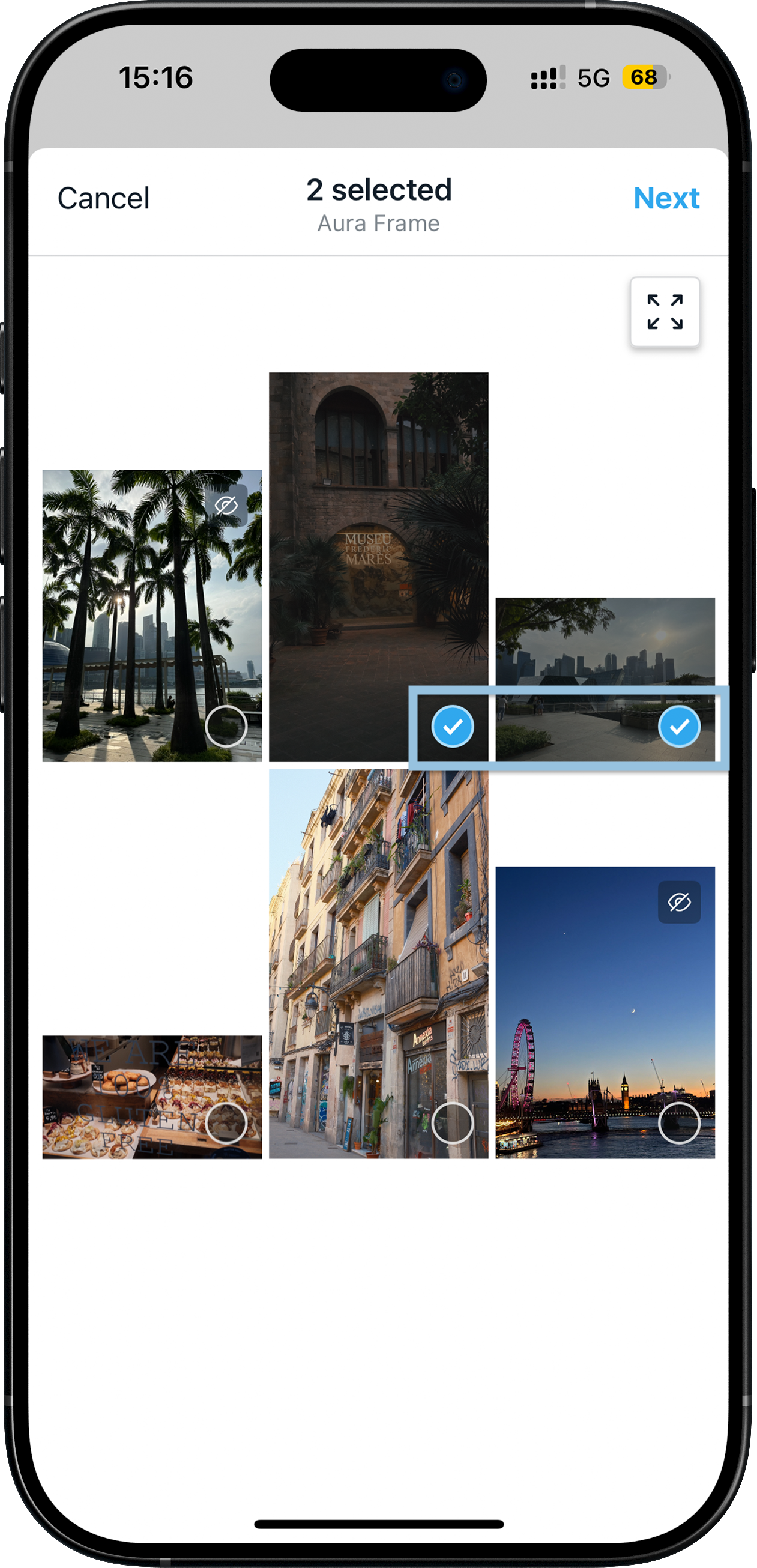Select the pastry display photo
Screen dimensions: 757x1568
[226, 1123]
